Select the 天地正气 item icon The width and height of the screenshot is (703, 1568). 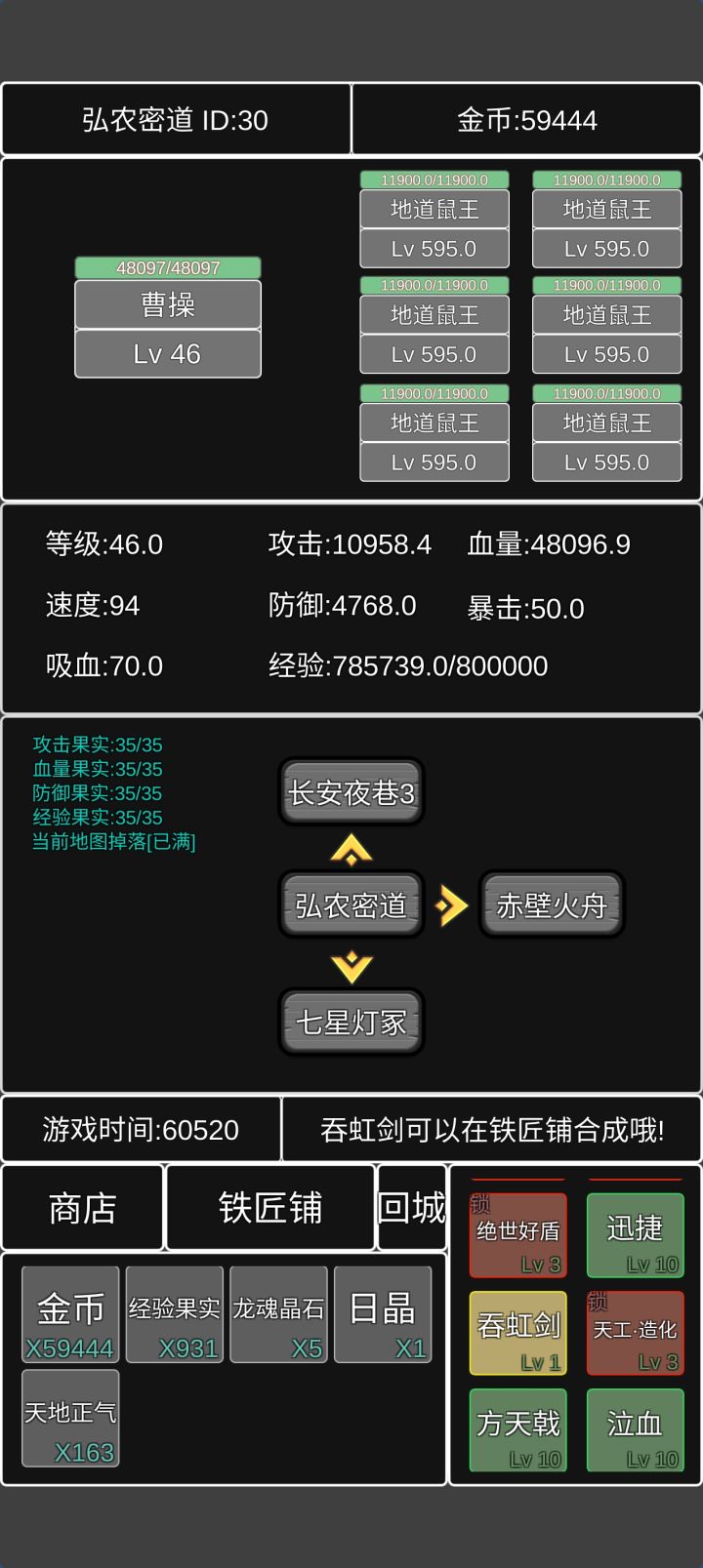69,1417
